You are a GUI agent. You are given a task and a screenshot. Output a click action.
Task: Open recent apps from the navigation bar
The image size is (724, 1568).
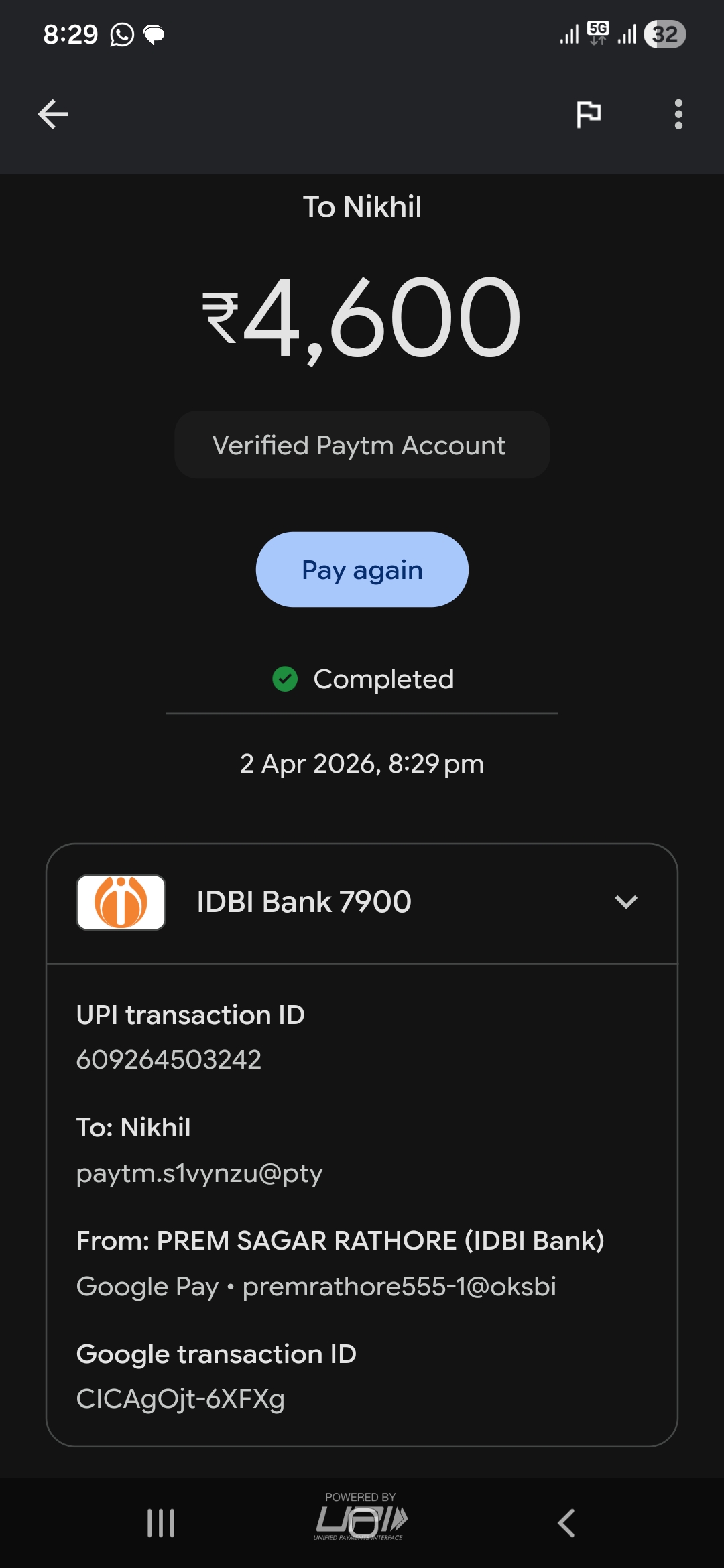pyautogui.click(x=161, y=1522)
